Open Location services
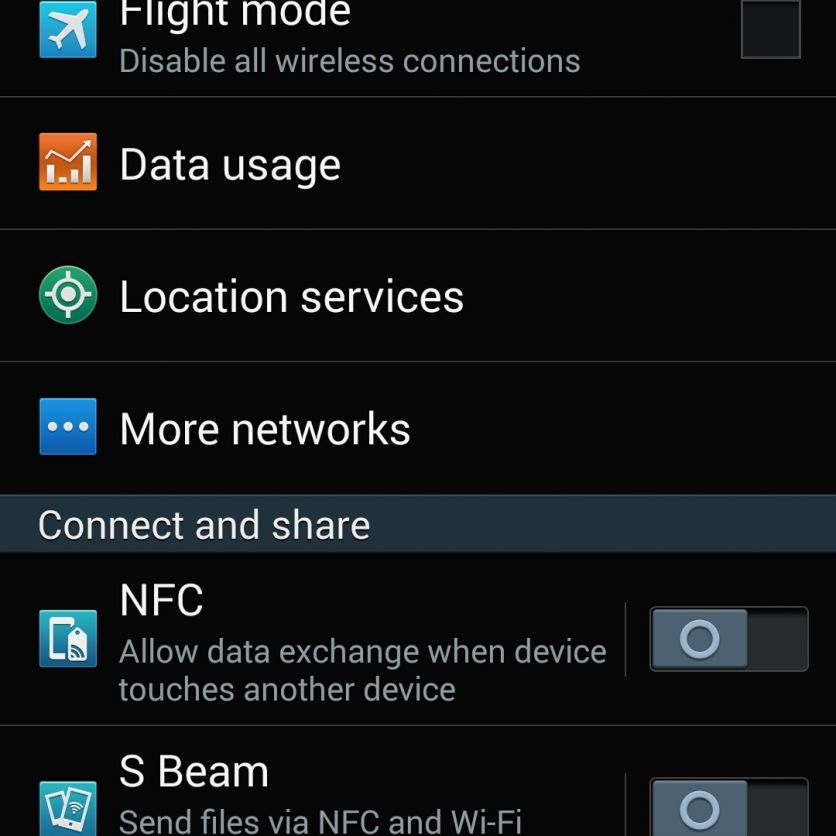The image size is (836, 836). pyautogui.click(x=290, y=297)
